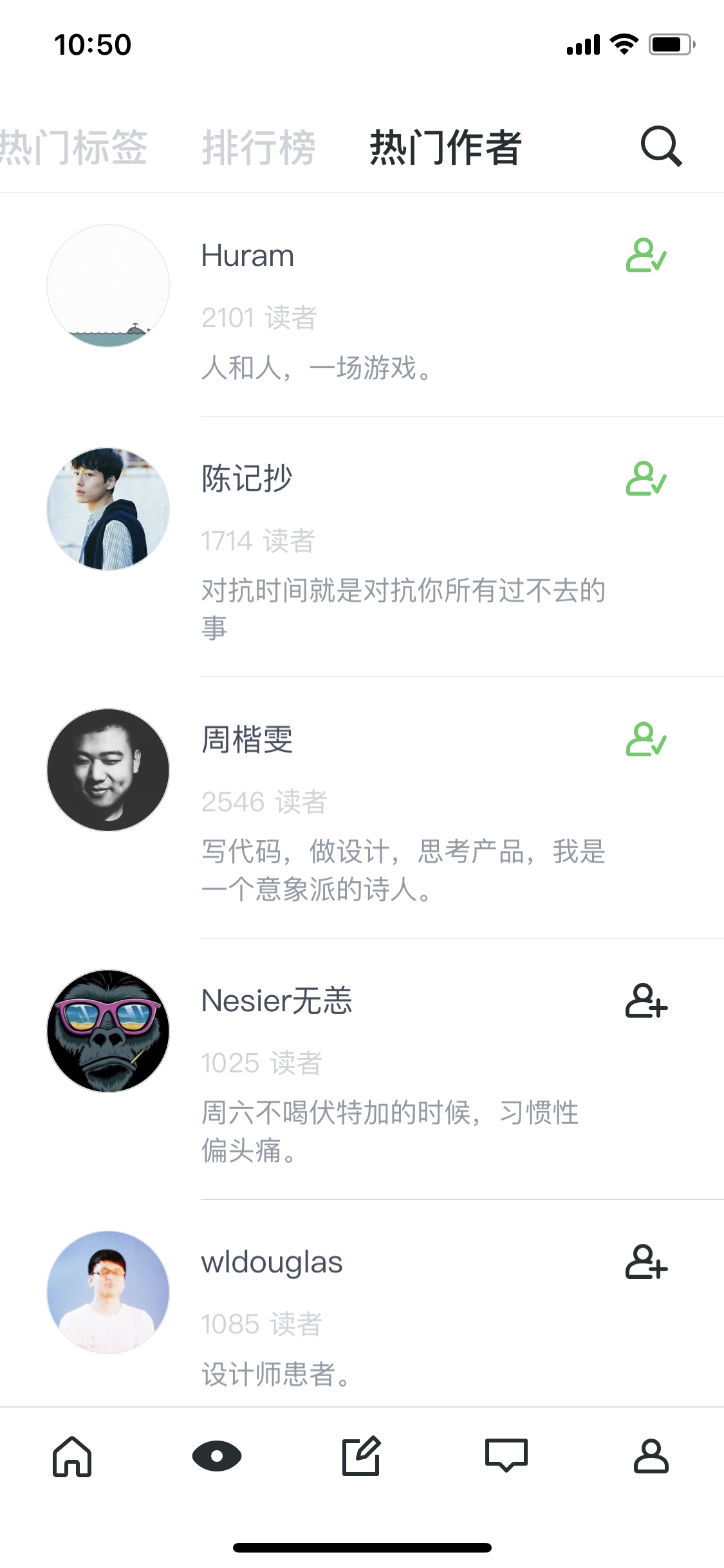This screenshot has width=724, height=1568.
Task: Unfollow author Huram
Action: coord(646,256)
